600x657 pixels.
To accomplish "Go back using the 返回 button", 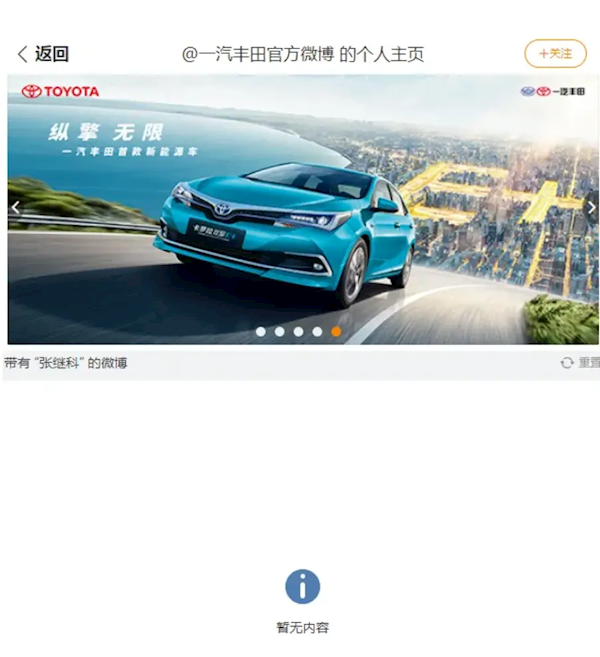I will [43, 54].
